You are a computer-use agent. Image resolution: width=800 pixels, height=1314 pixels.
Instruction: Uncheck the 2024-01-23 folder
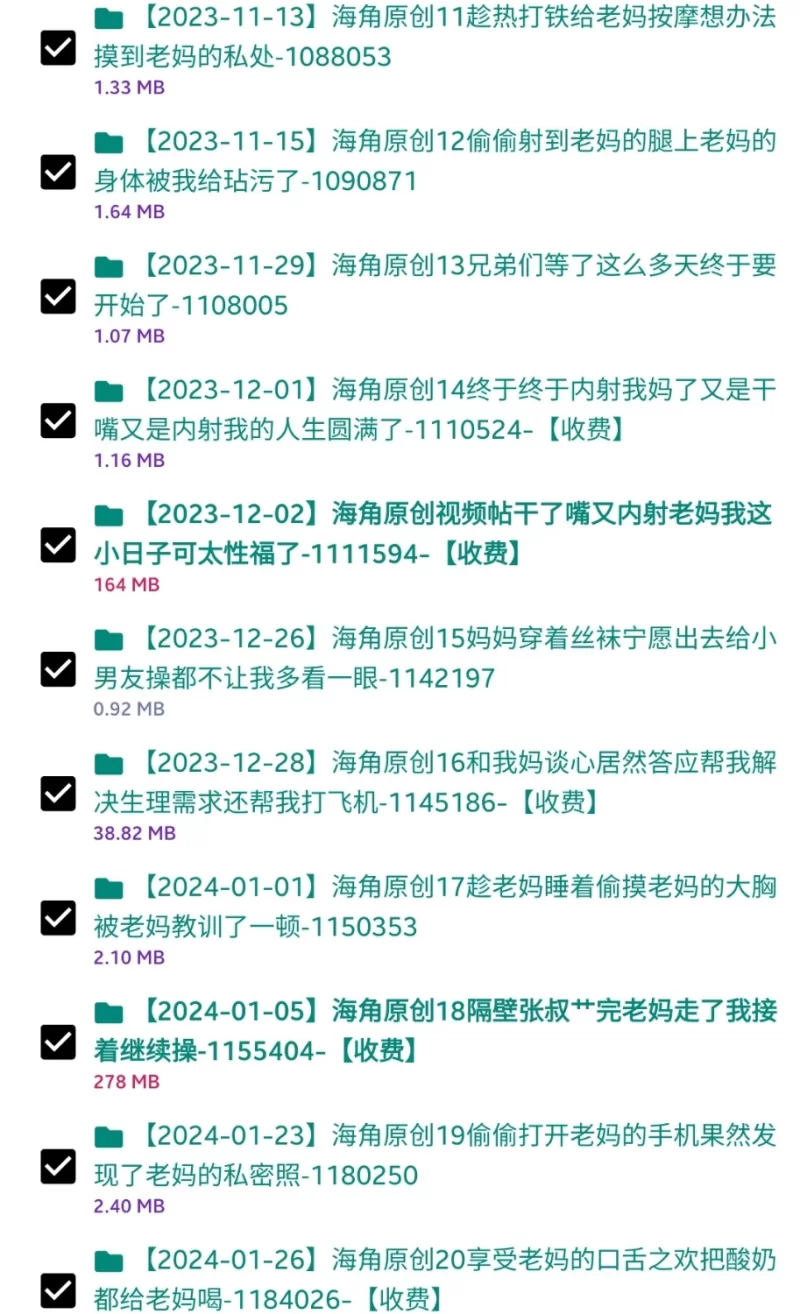click(58, 1166)
